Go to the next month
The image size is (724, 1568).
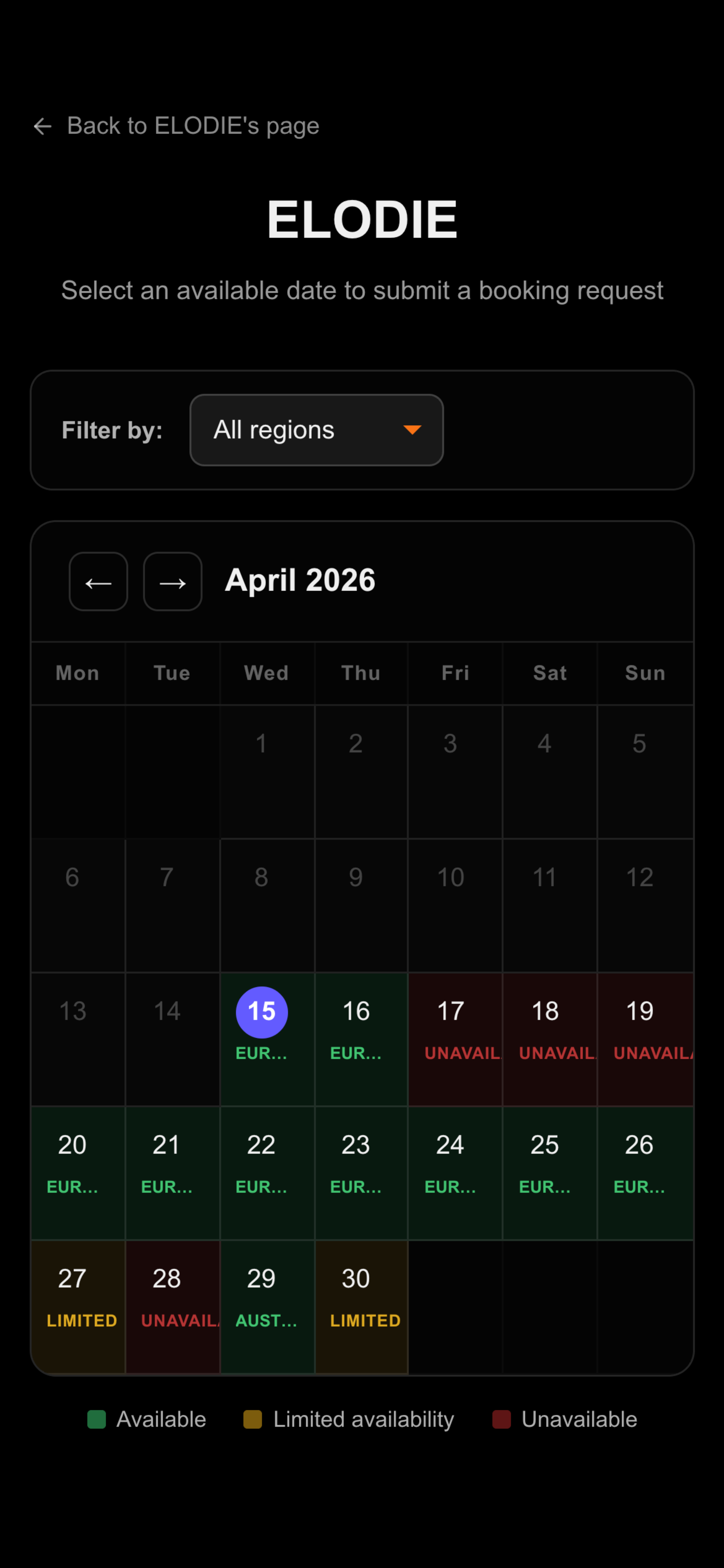pyautogui.click(x=173, y=582)
